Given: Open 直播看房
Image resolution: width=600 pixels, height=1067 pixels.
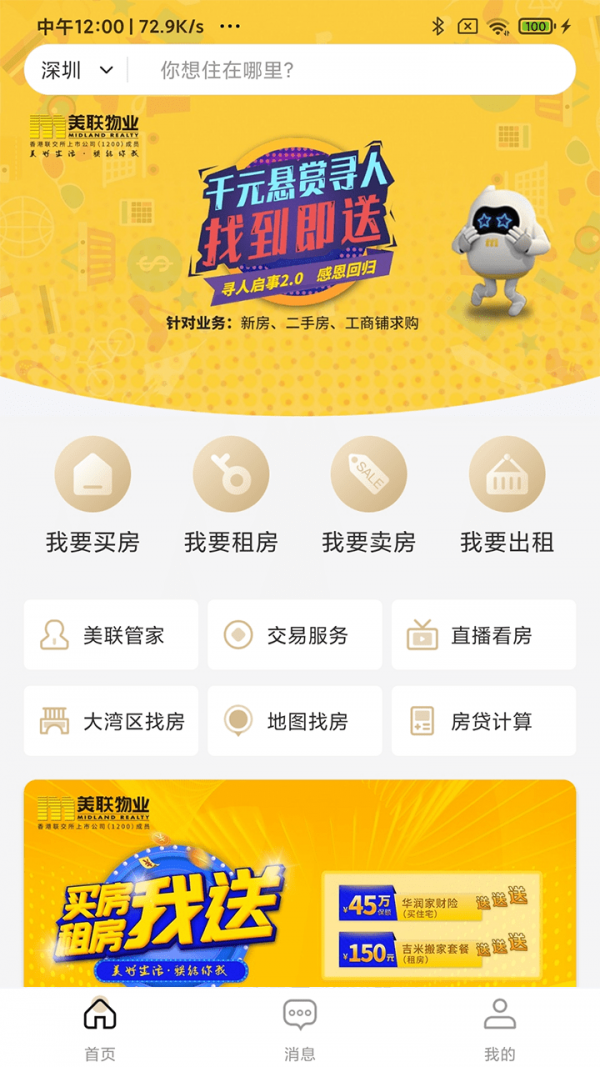Looking at the screenshot, I should 483,635.
